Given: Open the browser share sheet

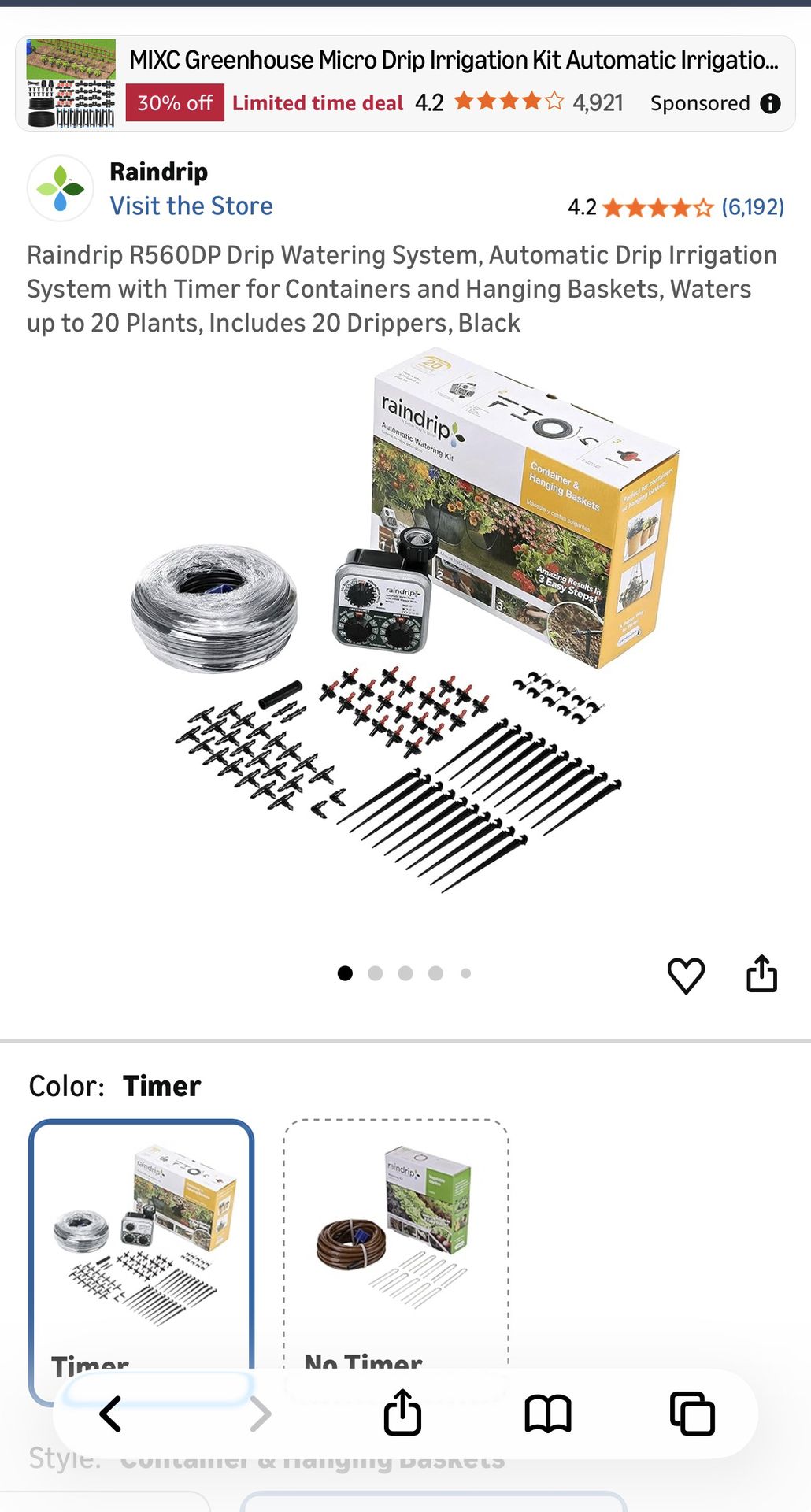Looking at the screenshot, I should point(402,1412).
